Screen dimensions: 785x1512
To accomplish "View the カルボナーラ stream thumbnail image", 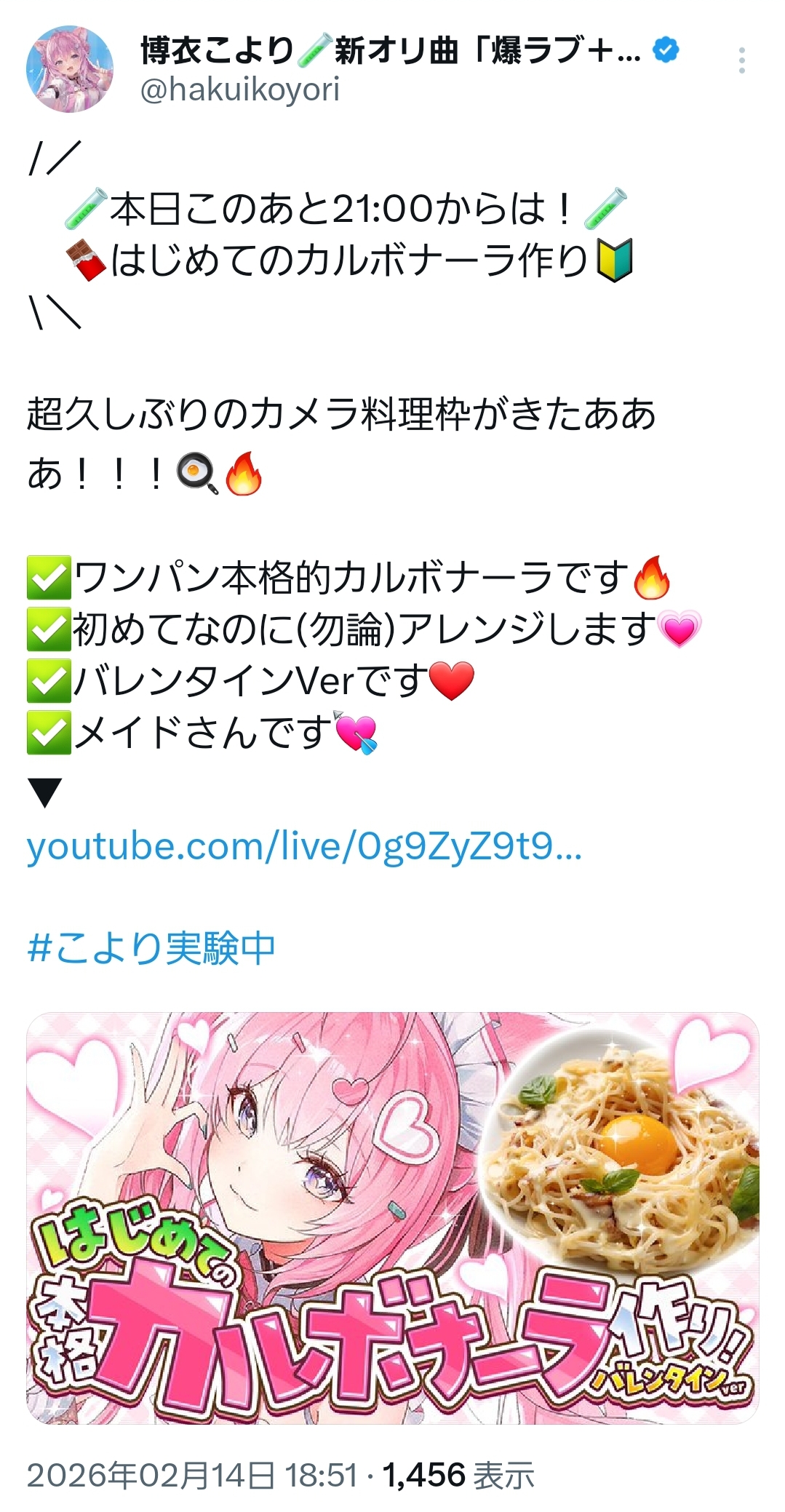I will tap(393, 1217).
